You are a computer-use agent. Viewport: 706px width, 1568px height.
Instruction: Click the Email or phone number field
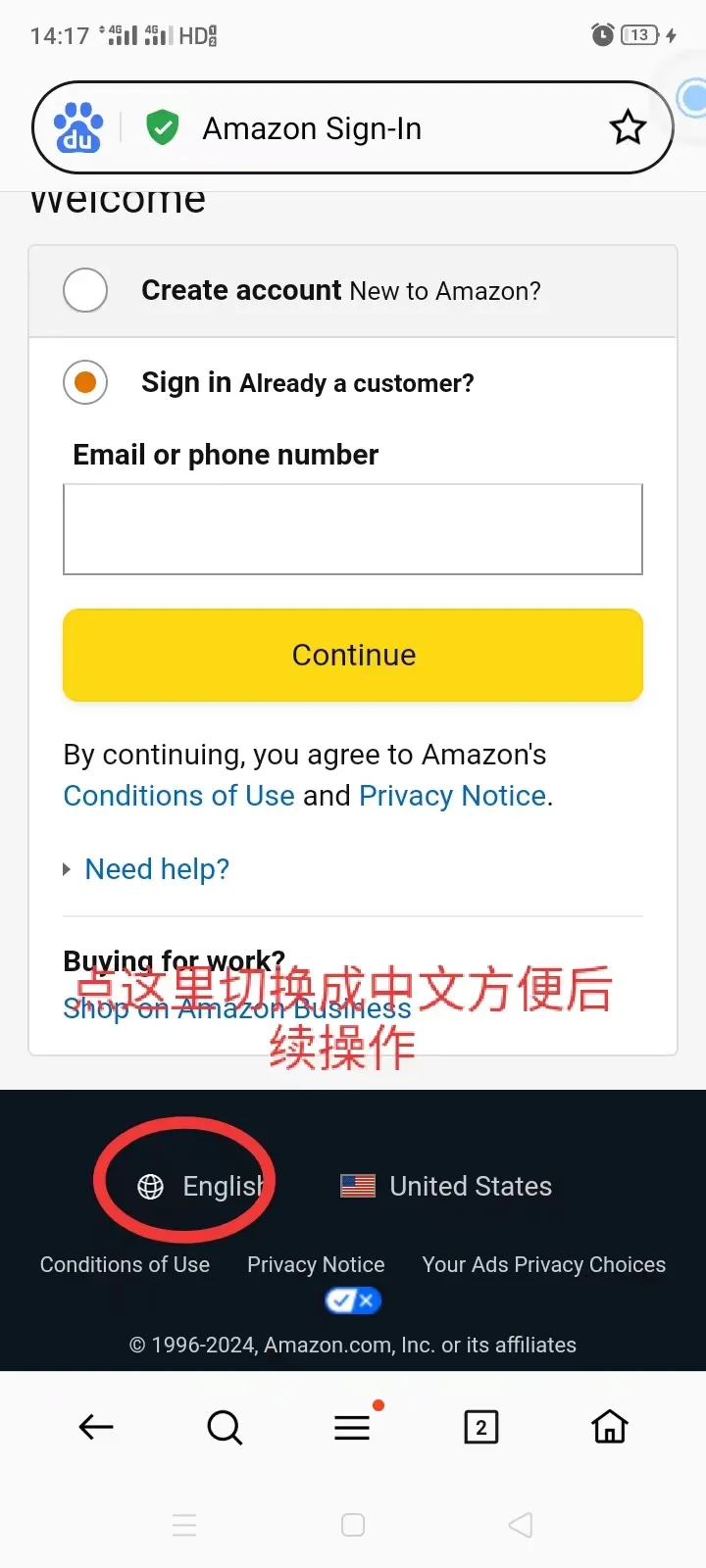click(x=353, y=528)
